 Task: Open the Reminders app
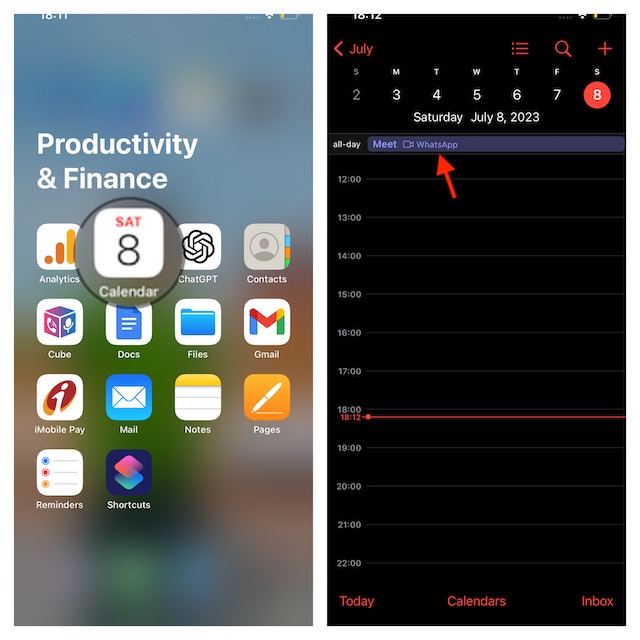coord(60,472)
